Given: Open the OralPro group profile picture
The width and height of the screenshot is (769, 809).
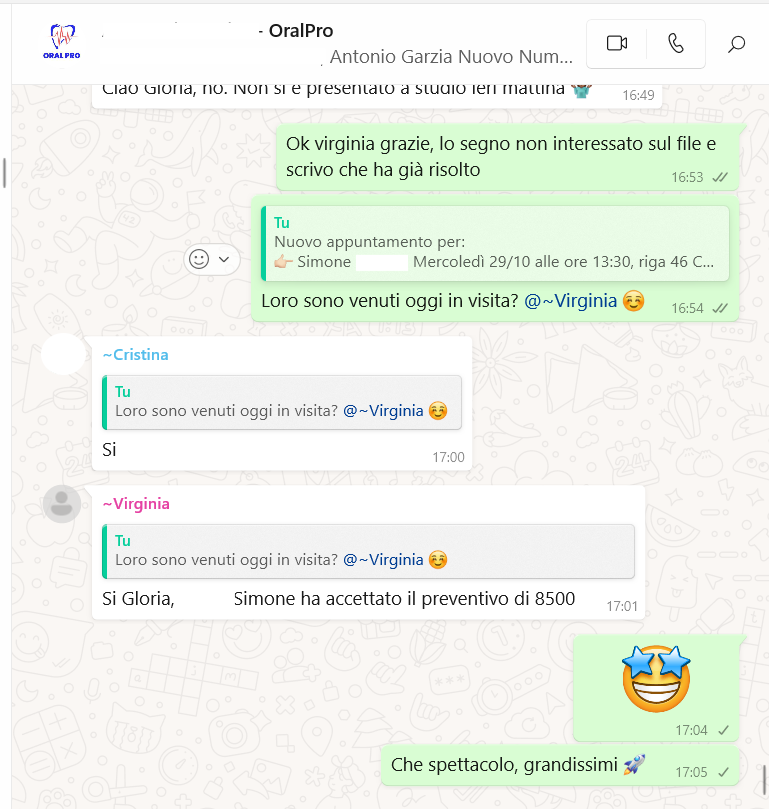Looking at the screenshot, I should click(62, 42).
